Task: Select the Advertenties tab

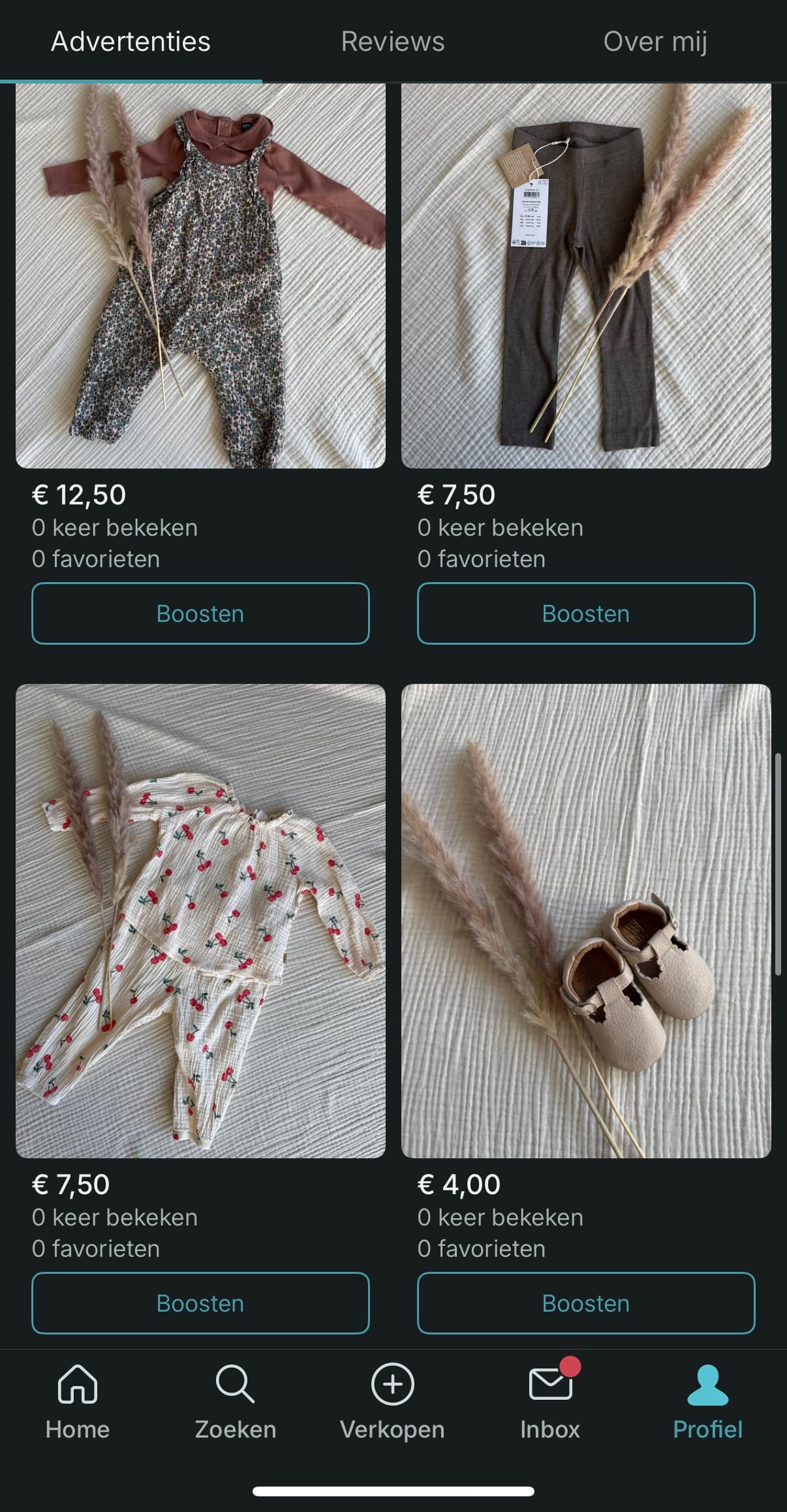Action: (x=131, y=42)
